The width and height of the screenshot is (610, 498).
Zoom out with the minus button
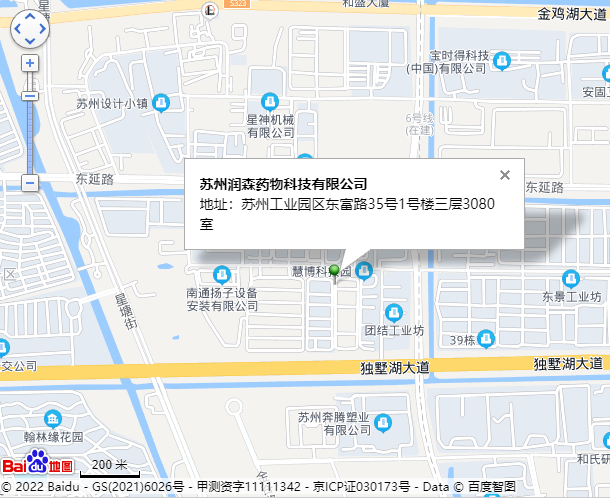point(30,183)
